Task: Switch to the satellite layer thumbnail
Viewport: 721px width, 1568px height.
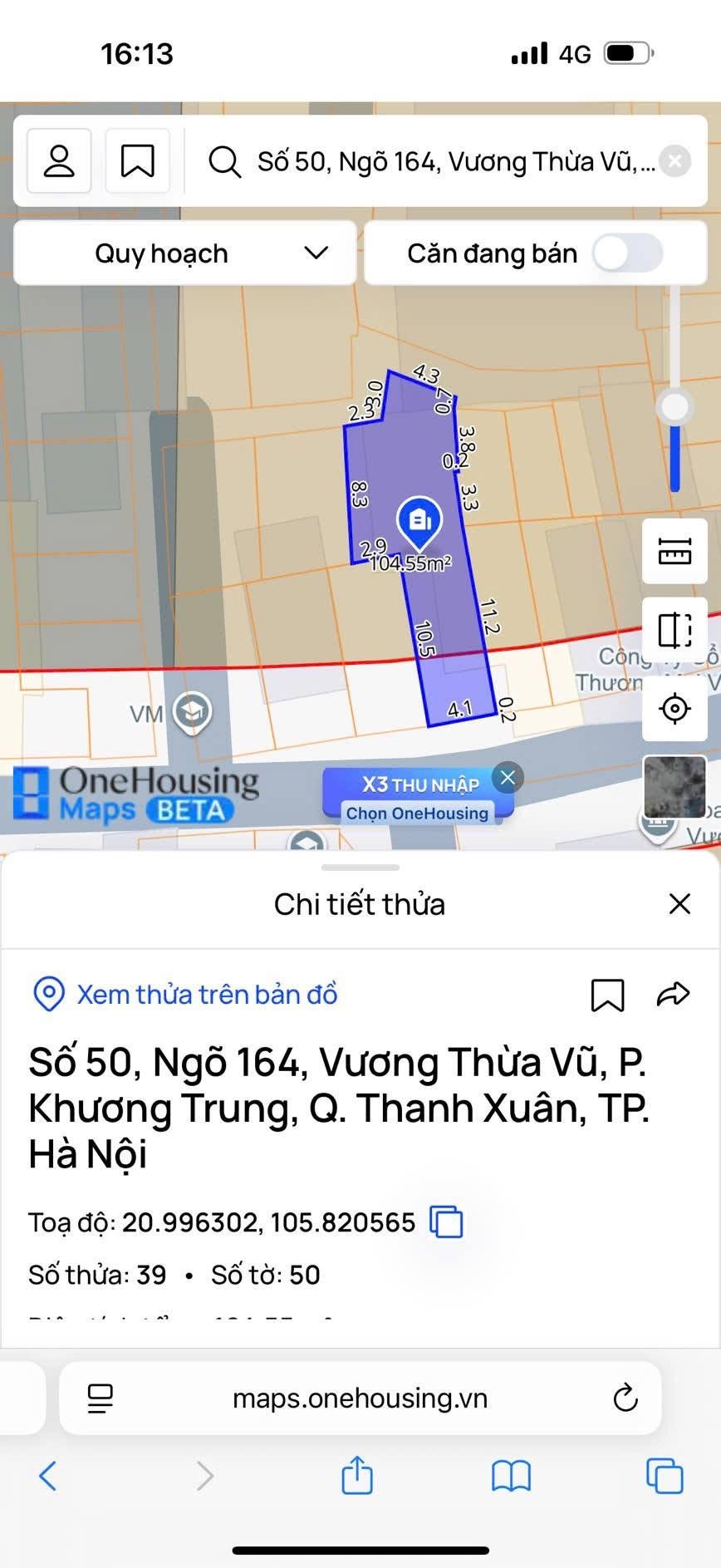Action: click(674, 785)
